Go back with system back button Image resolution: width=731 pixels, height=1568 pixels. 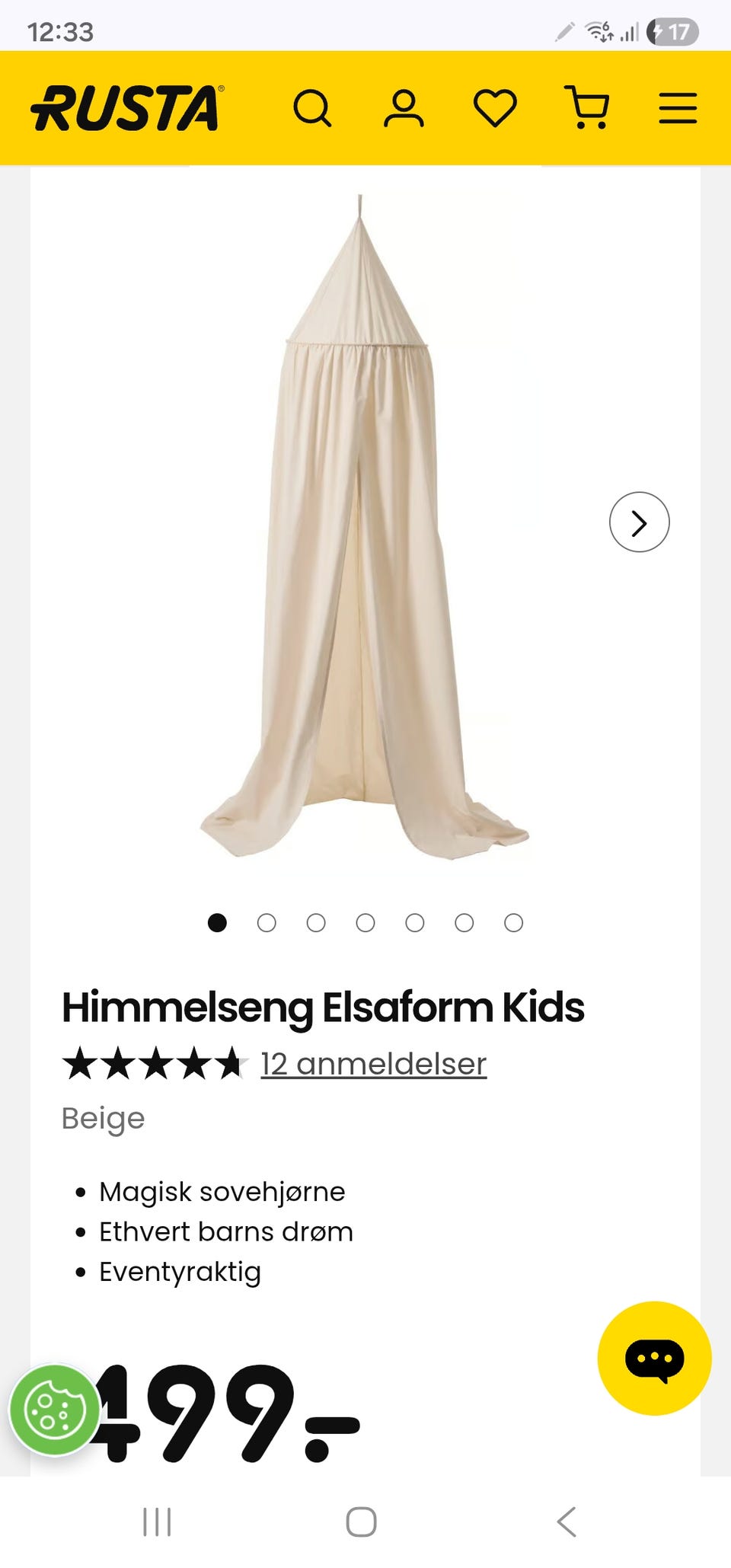tap(567, 1522)
